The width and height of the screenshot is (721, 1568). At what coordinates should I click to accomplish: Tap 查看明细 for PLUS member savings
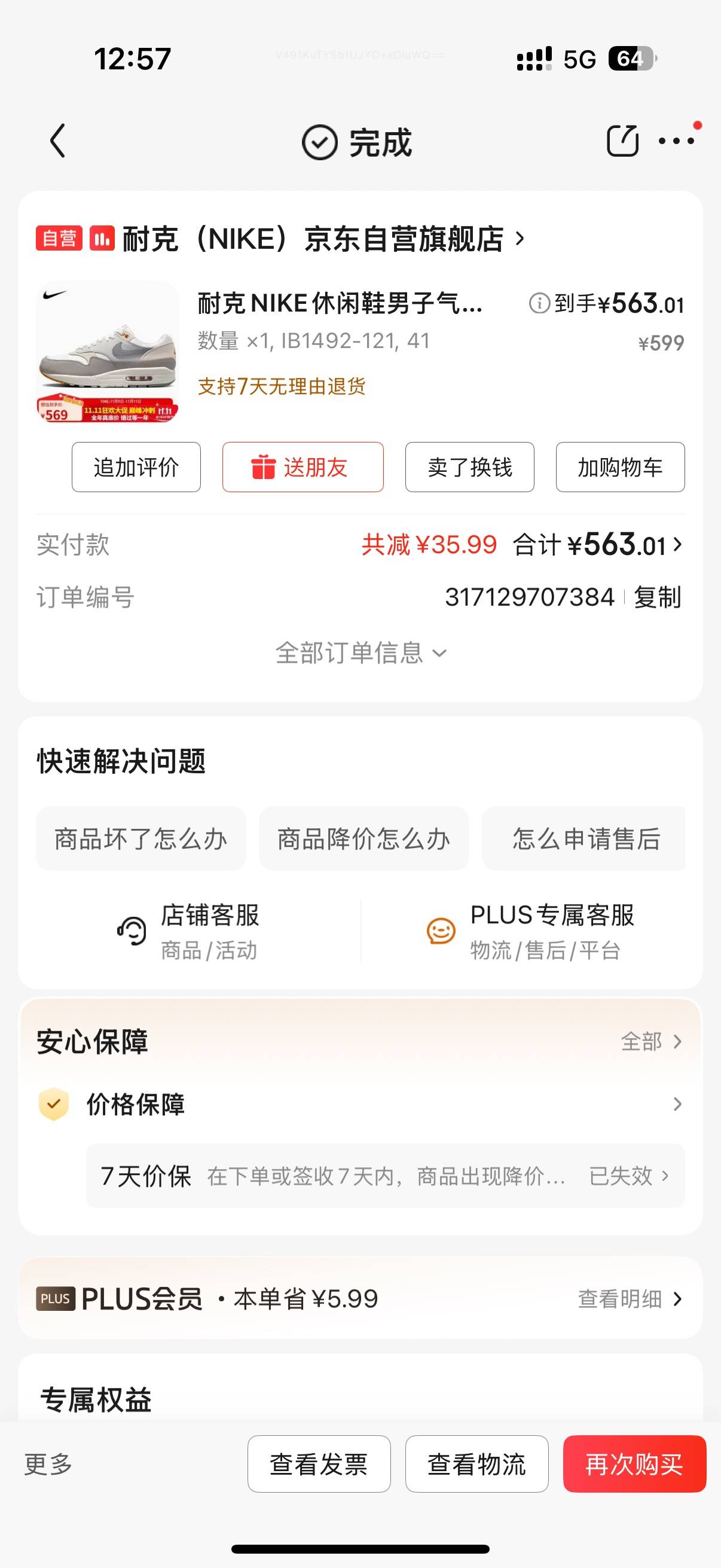tap(630, 1299)
